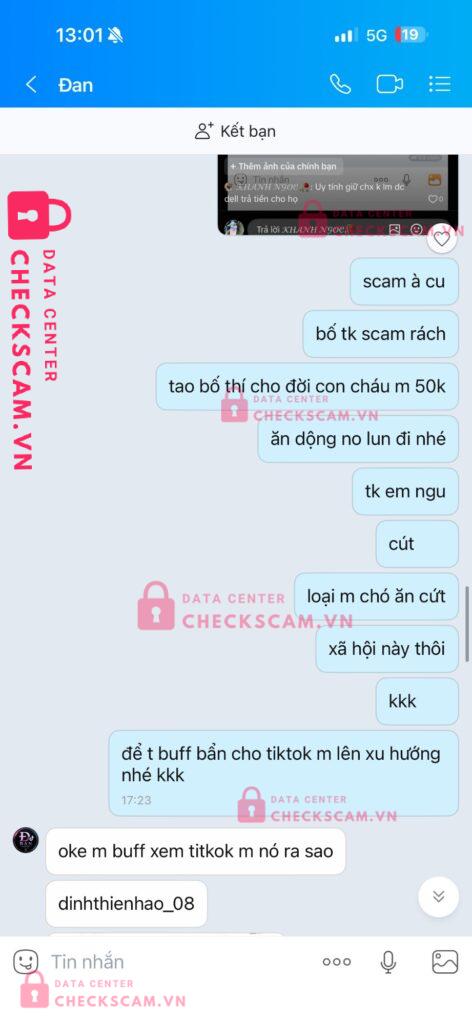The height and width of the screenshot is (1024, 472).
Task: Open the shared screenshot image
Action: [x=338, y=195]
